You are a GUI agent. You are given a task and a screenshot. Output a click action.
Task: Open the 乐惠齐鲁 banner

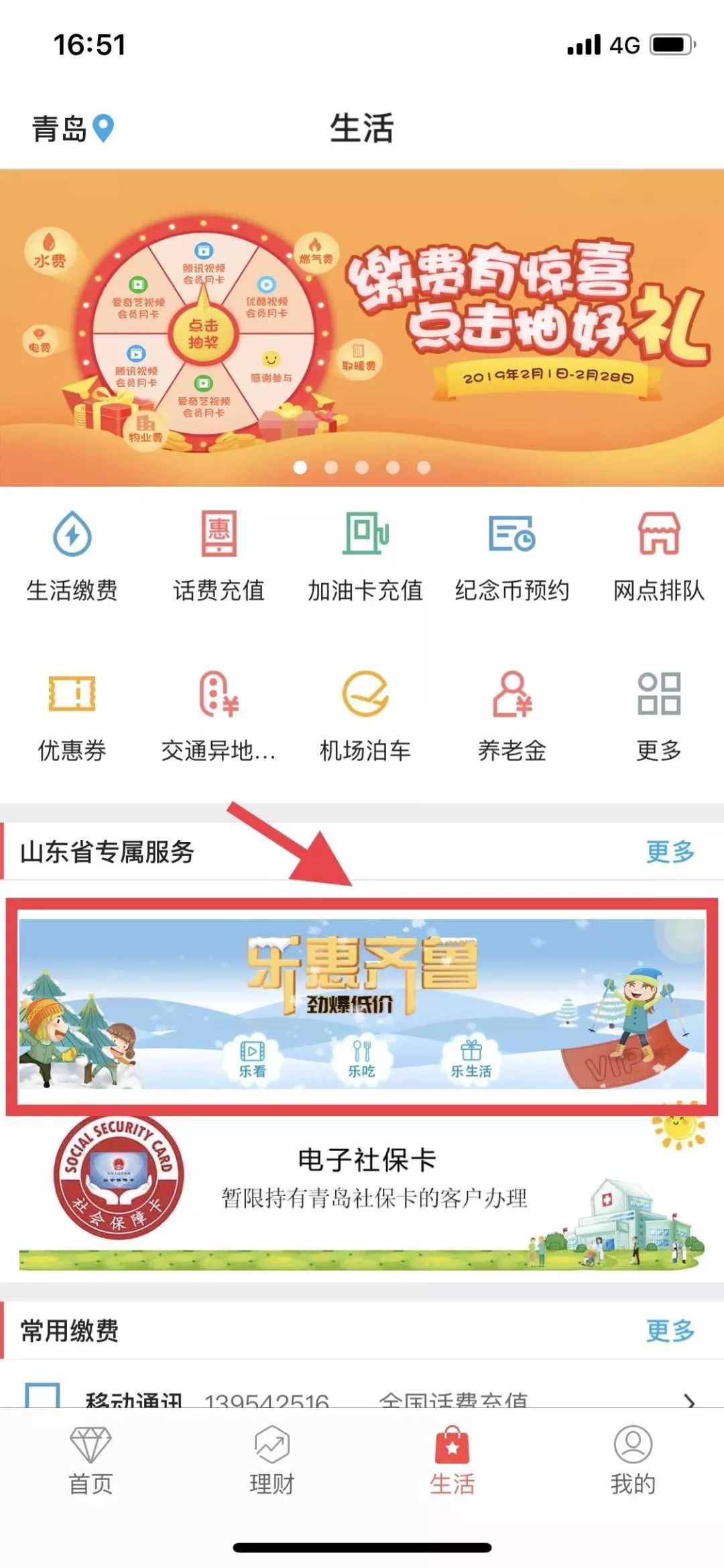(x=362, y=1004)
